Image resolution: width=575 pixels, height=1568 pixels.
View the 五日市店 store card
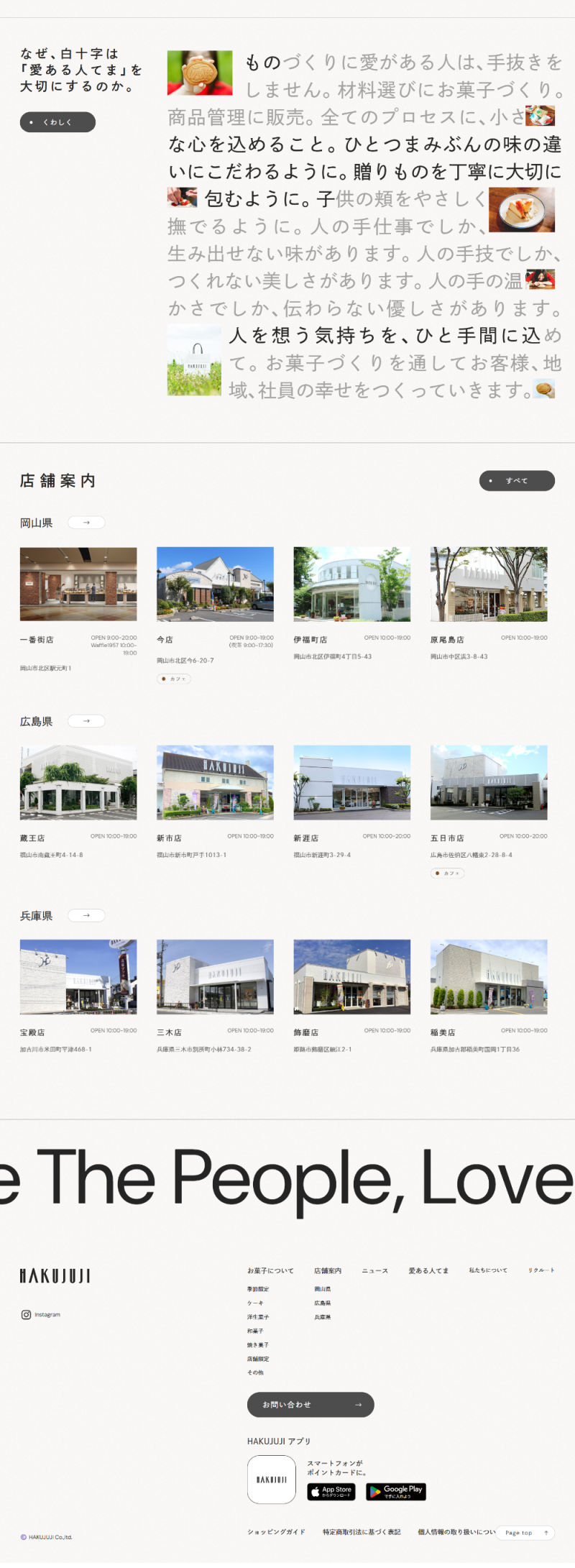click(x=489, y=783)
